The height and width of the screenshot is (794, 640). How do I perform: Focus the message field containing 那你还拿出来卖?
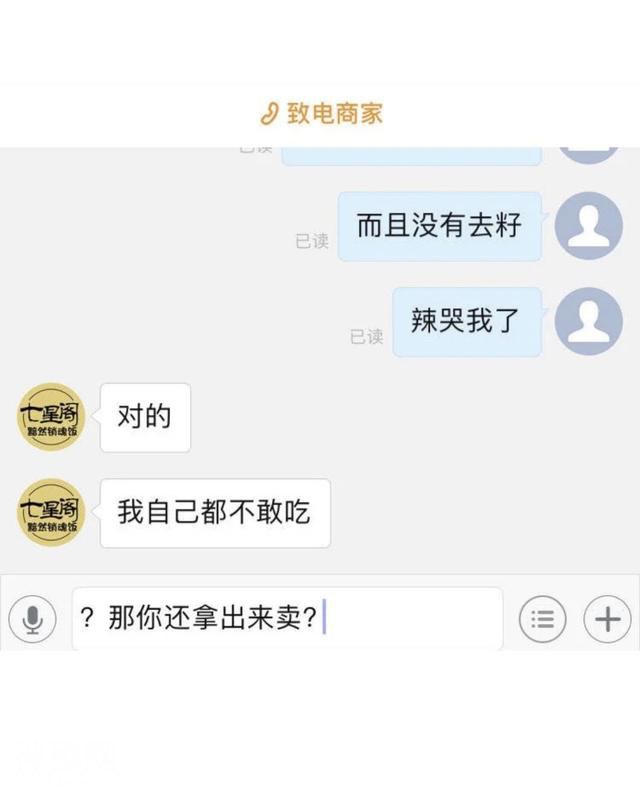(x=287, y=620)
